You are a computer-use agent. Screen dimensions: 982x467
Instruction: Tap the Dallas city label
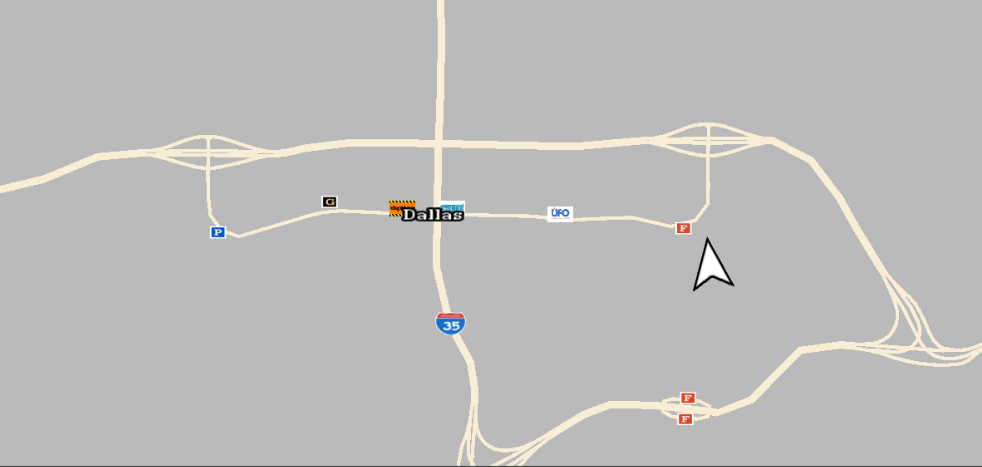tap(434, 215)
